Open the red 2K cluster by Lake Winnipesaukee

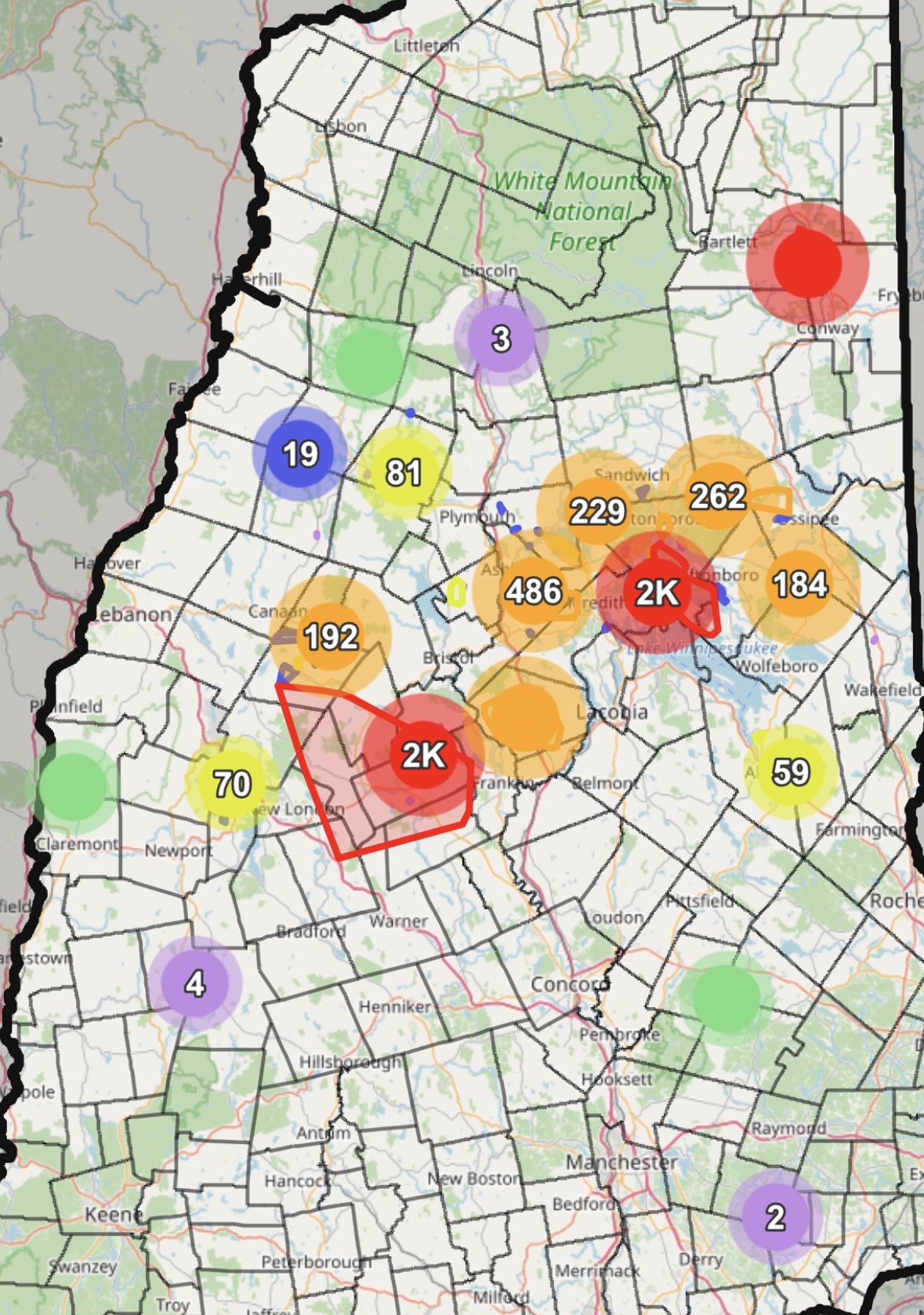click(657, 592)
